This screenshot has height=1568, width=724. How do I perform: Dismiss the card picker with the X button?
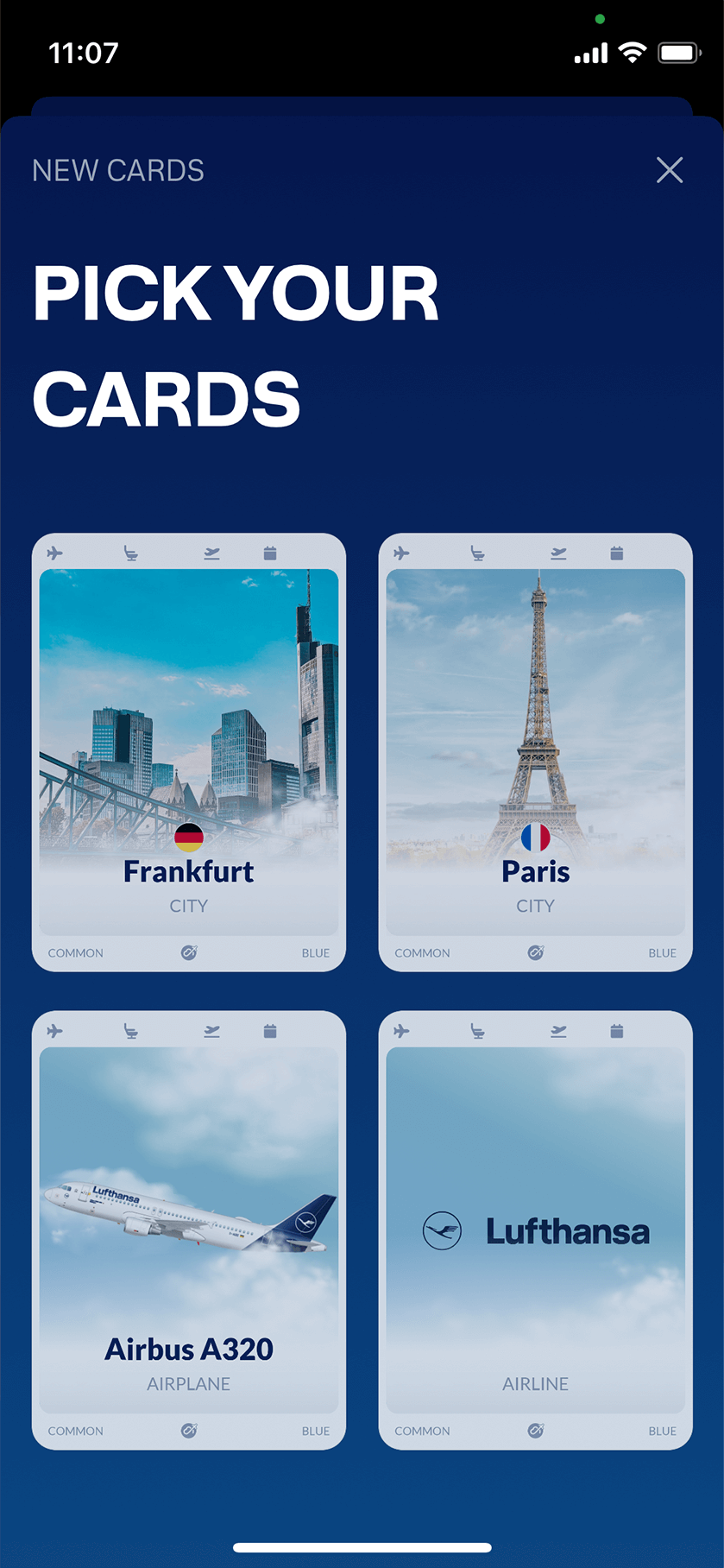[x=670, y=170]
